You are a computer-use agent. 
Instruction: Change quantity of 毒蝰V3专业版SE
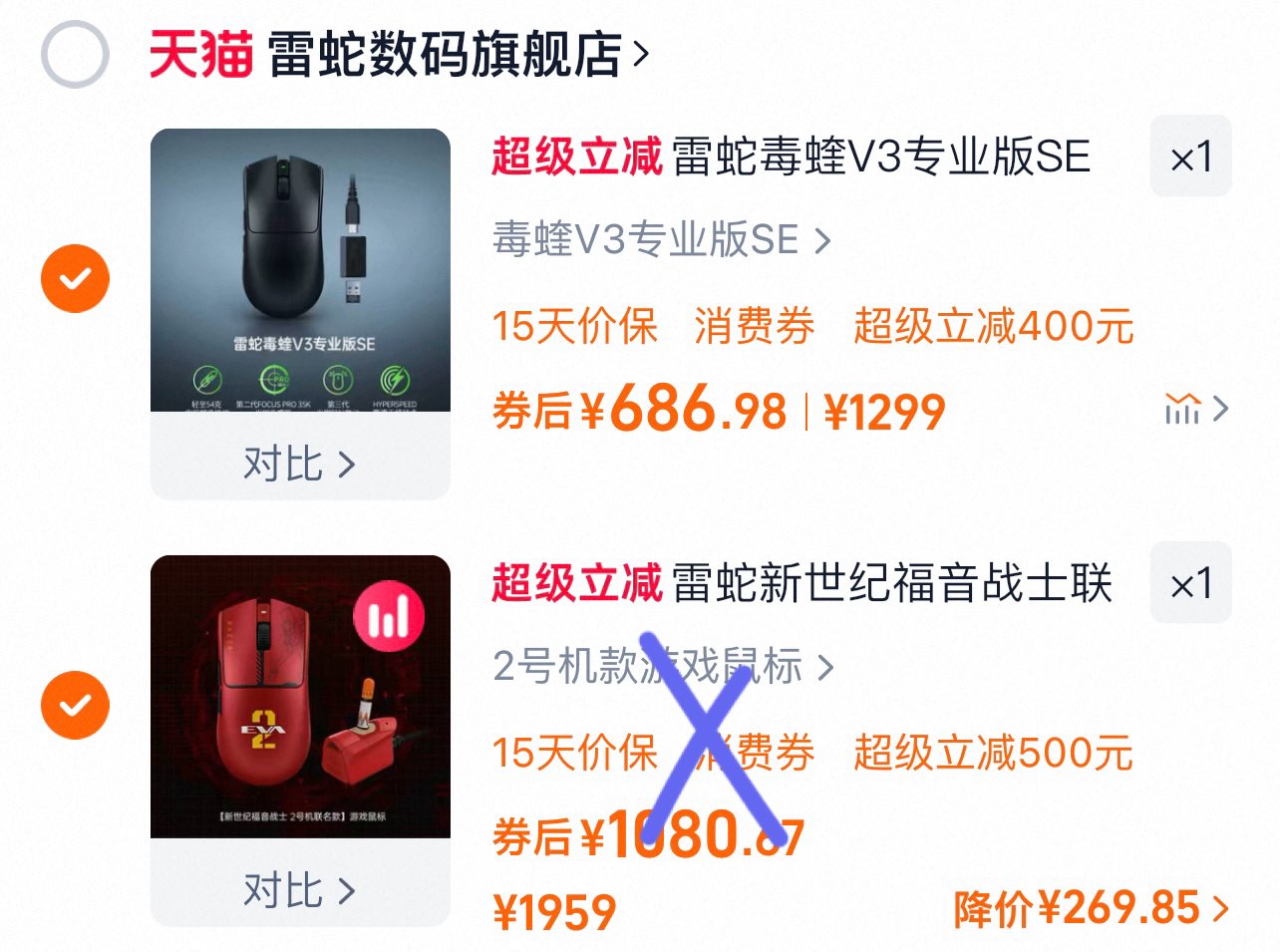point(1190,157)
